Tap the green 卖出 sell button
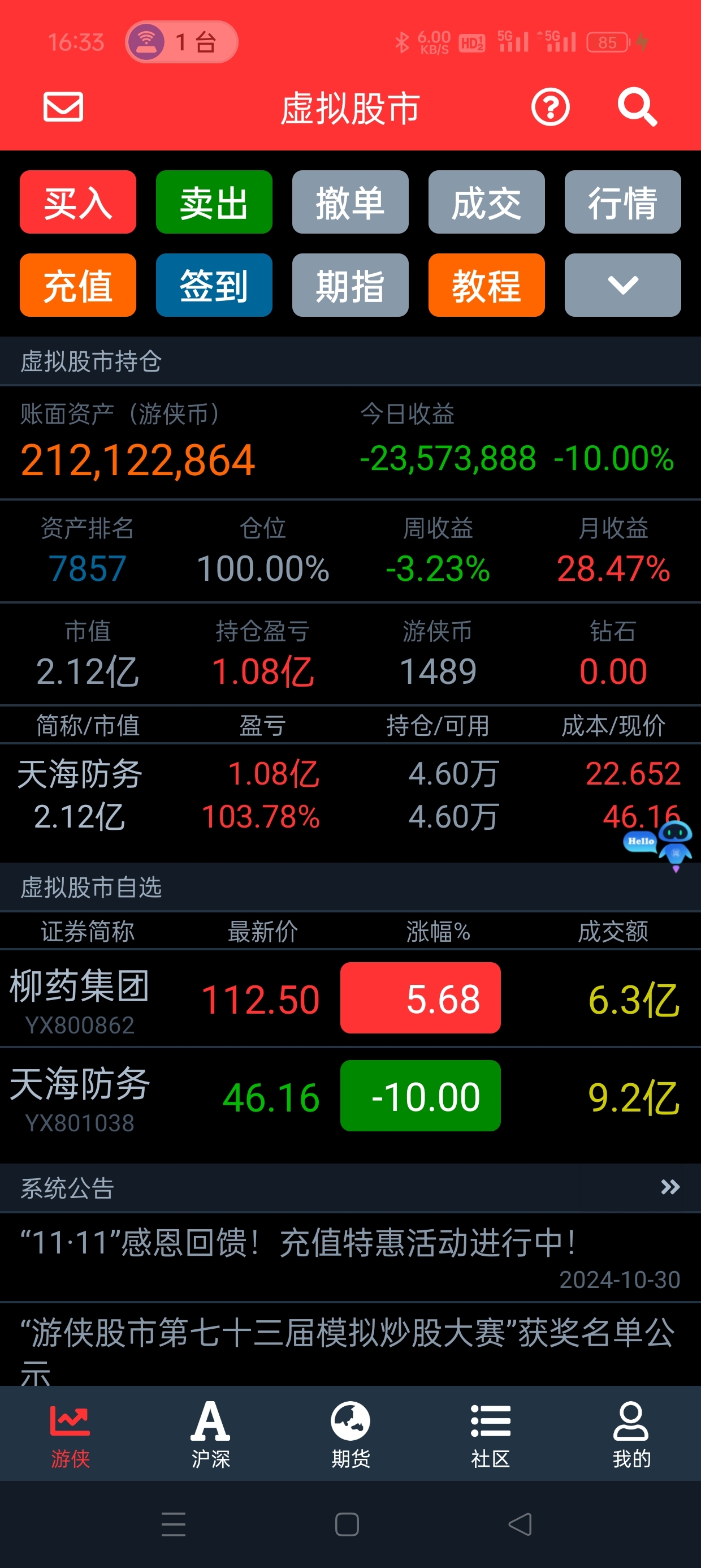This screenshot has width=701, height=1568. pos(214,202)
